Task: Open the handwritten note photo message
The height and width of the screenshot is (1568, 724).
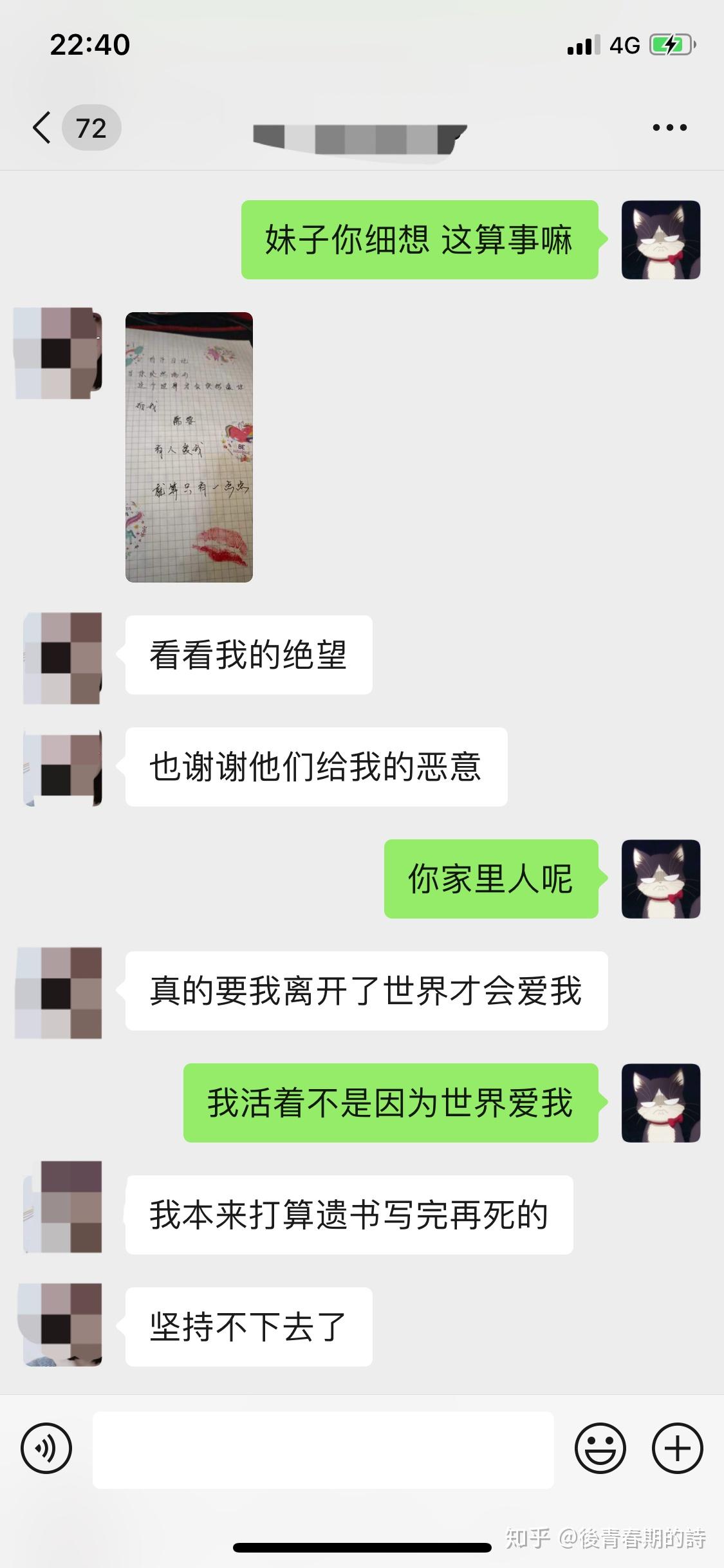Action: pos(189,447)
